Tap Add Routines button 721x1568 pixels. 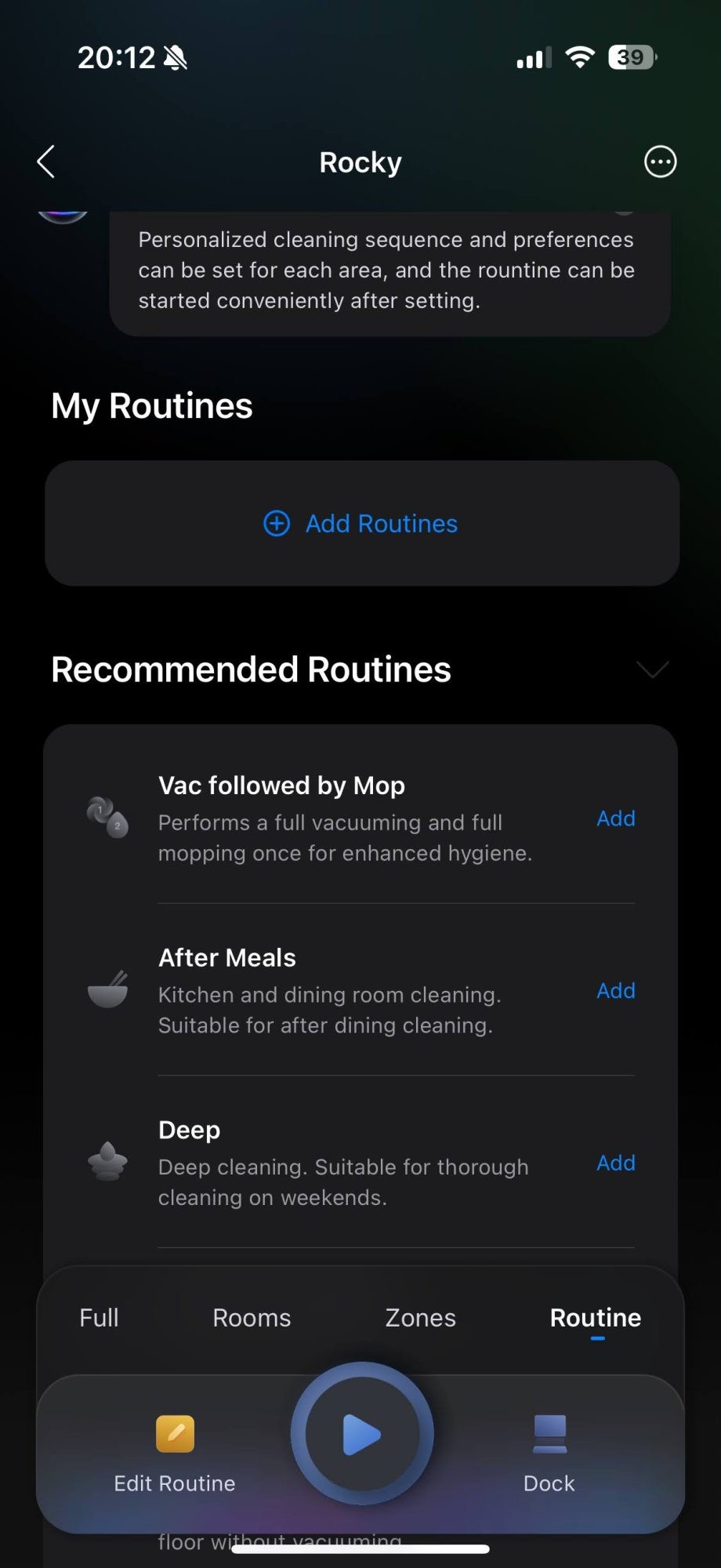pos(361,524)
